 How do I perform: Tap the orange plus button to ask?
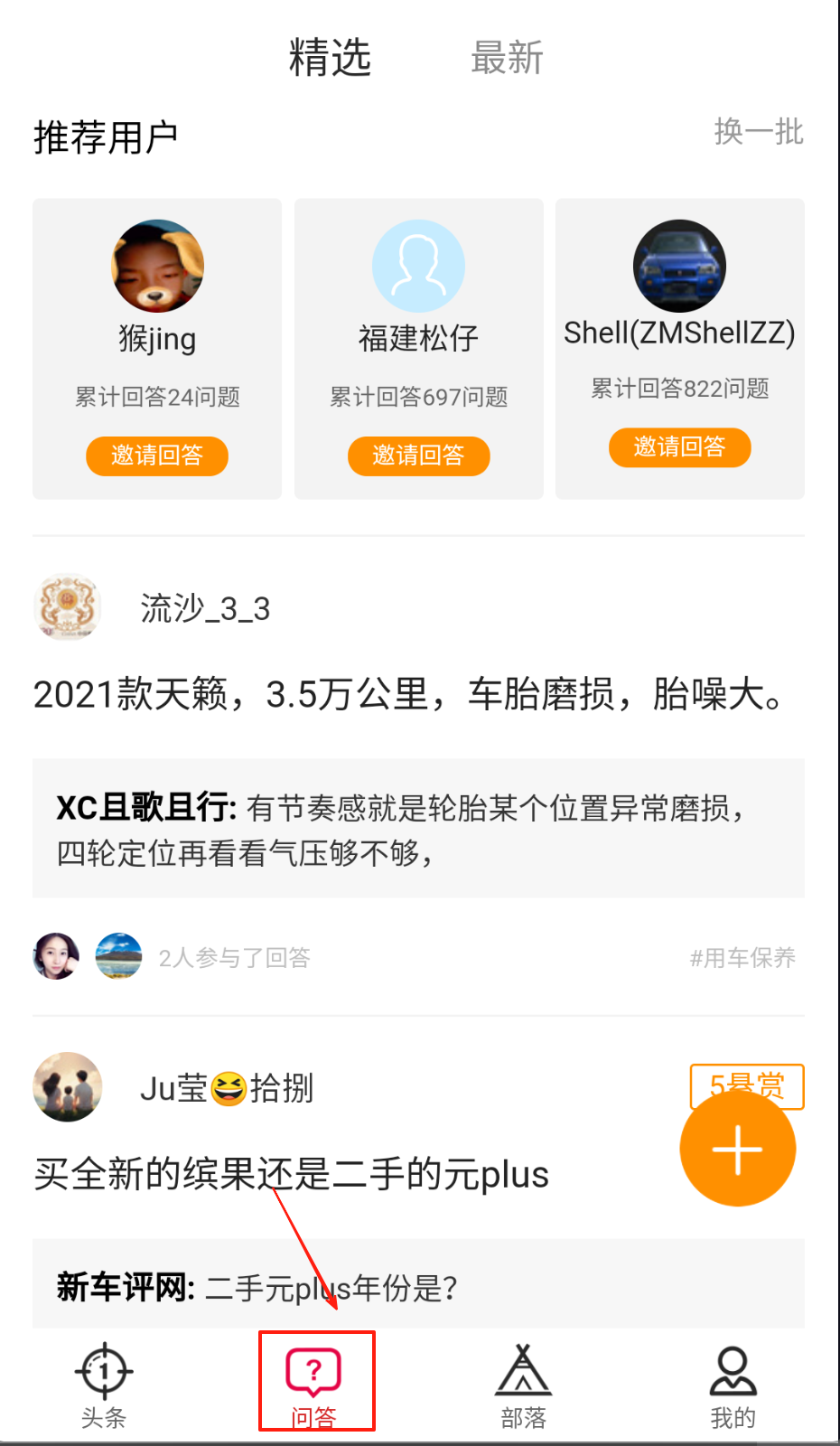click(737, 1150)
